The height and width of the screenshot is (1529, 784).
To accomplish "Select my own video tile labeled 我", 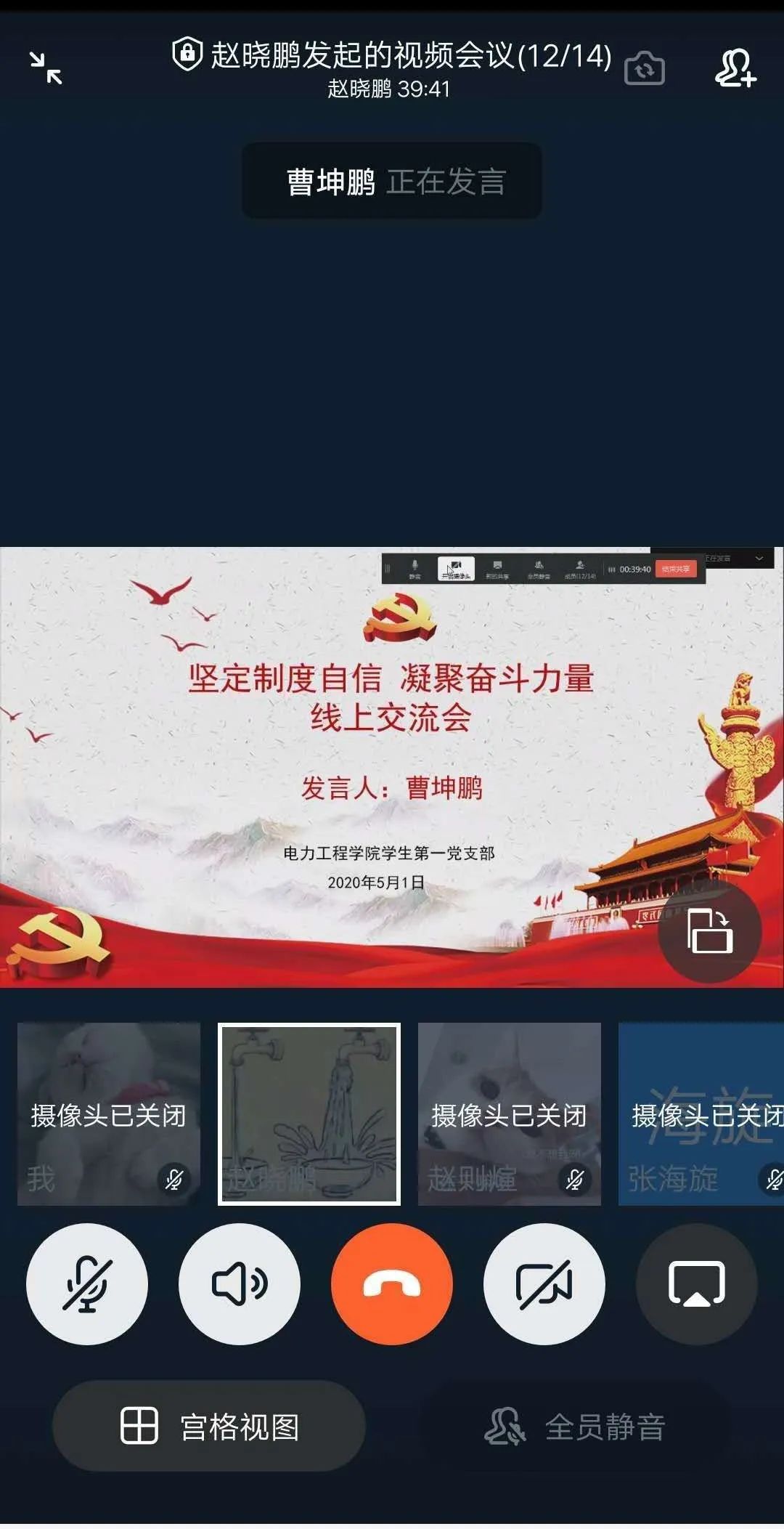I will coord(109,1114).
